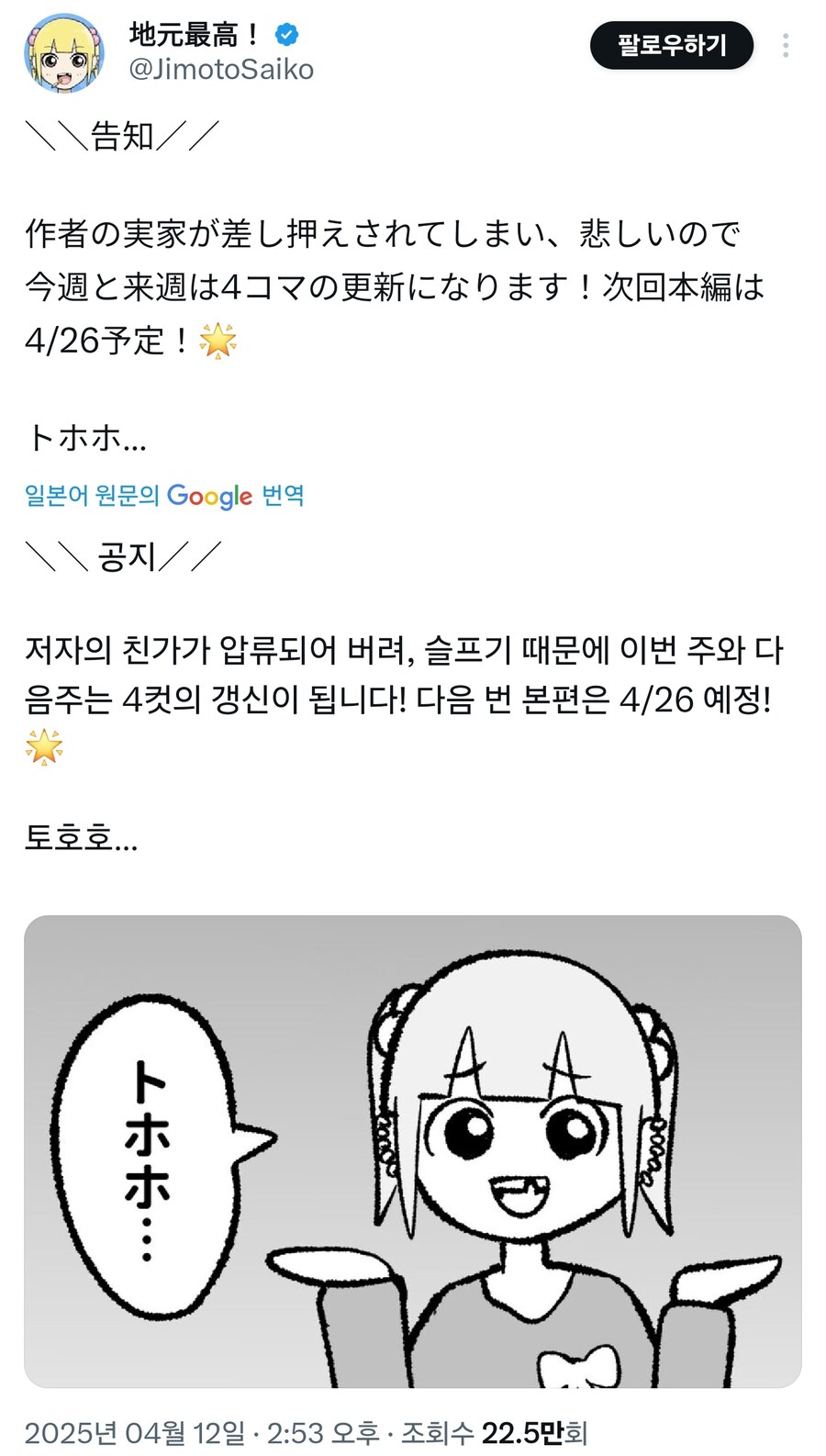Image resolution: width=826 pixels, height=1456 pixels.
Task: Open the attached comic image
Action: (x=413, y=1148)
